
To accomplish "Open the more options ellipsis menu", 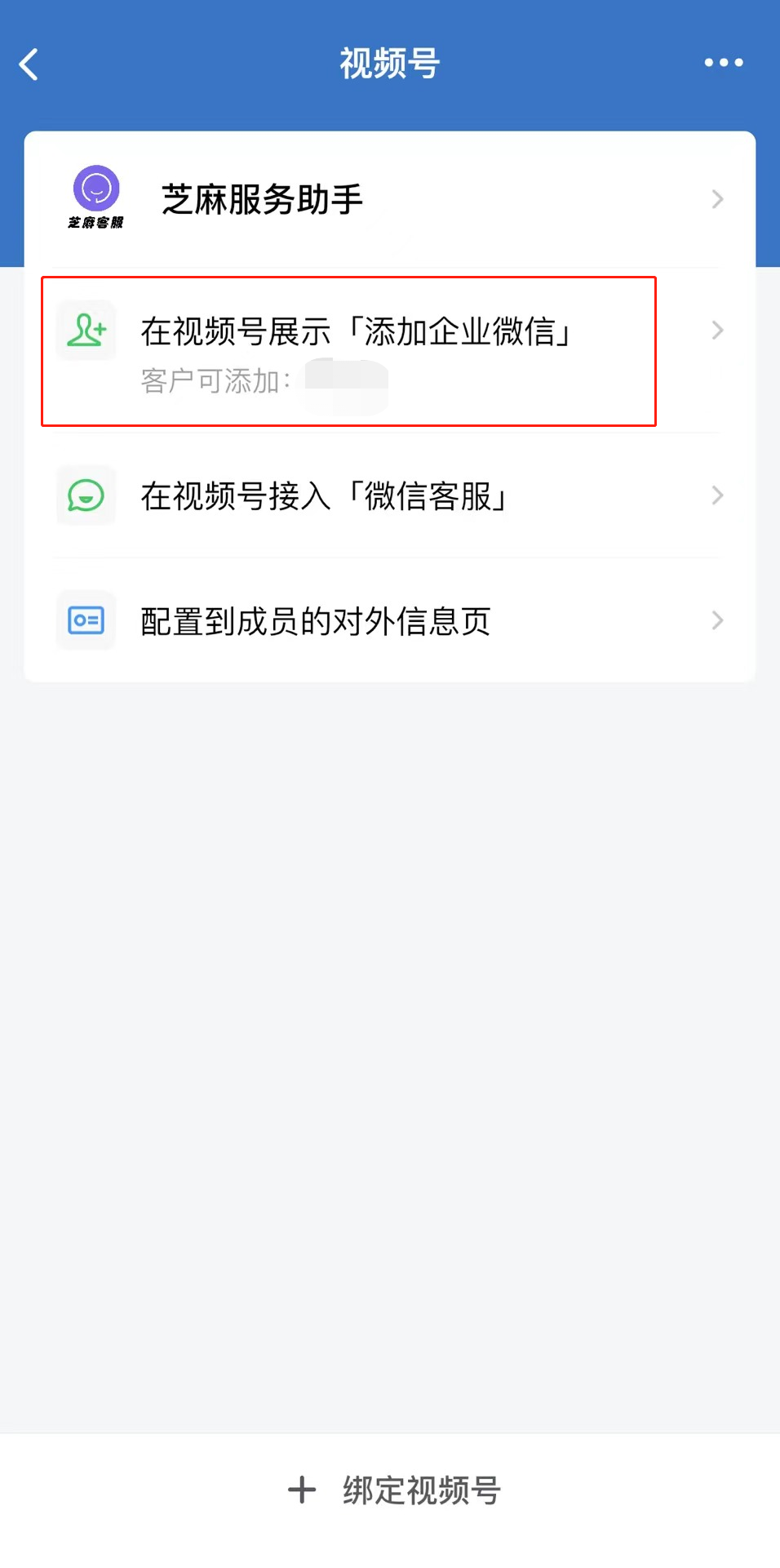I will 721,61.
